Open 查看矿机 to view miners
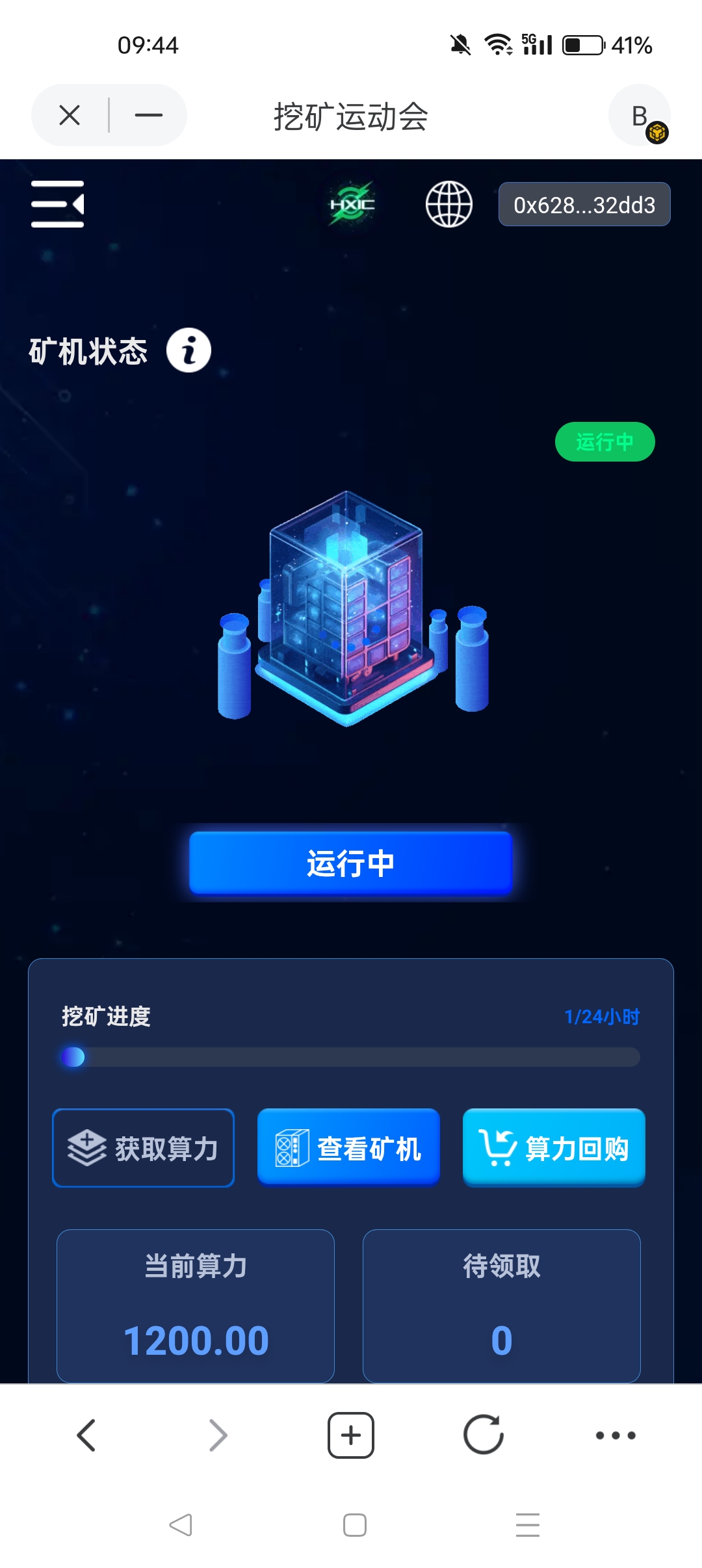 coord(348,1148)
